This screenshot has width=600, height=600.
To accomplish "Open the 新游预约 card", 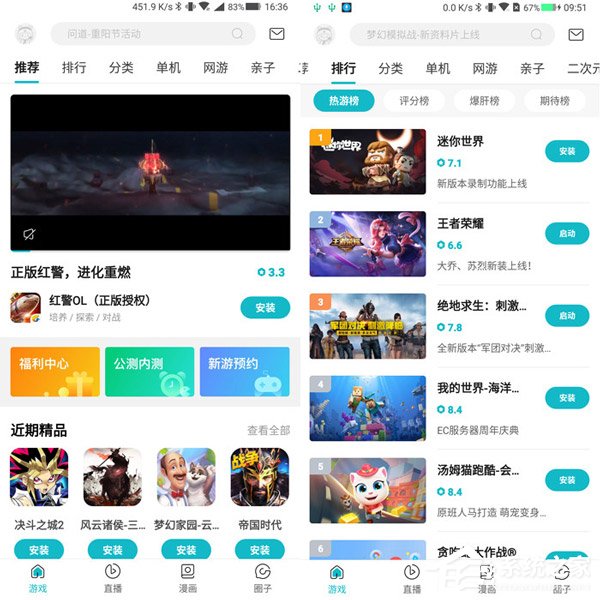I will pos(245,371).
